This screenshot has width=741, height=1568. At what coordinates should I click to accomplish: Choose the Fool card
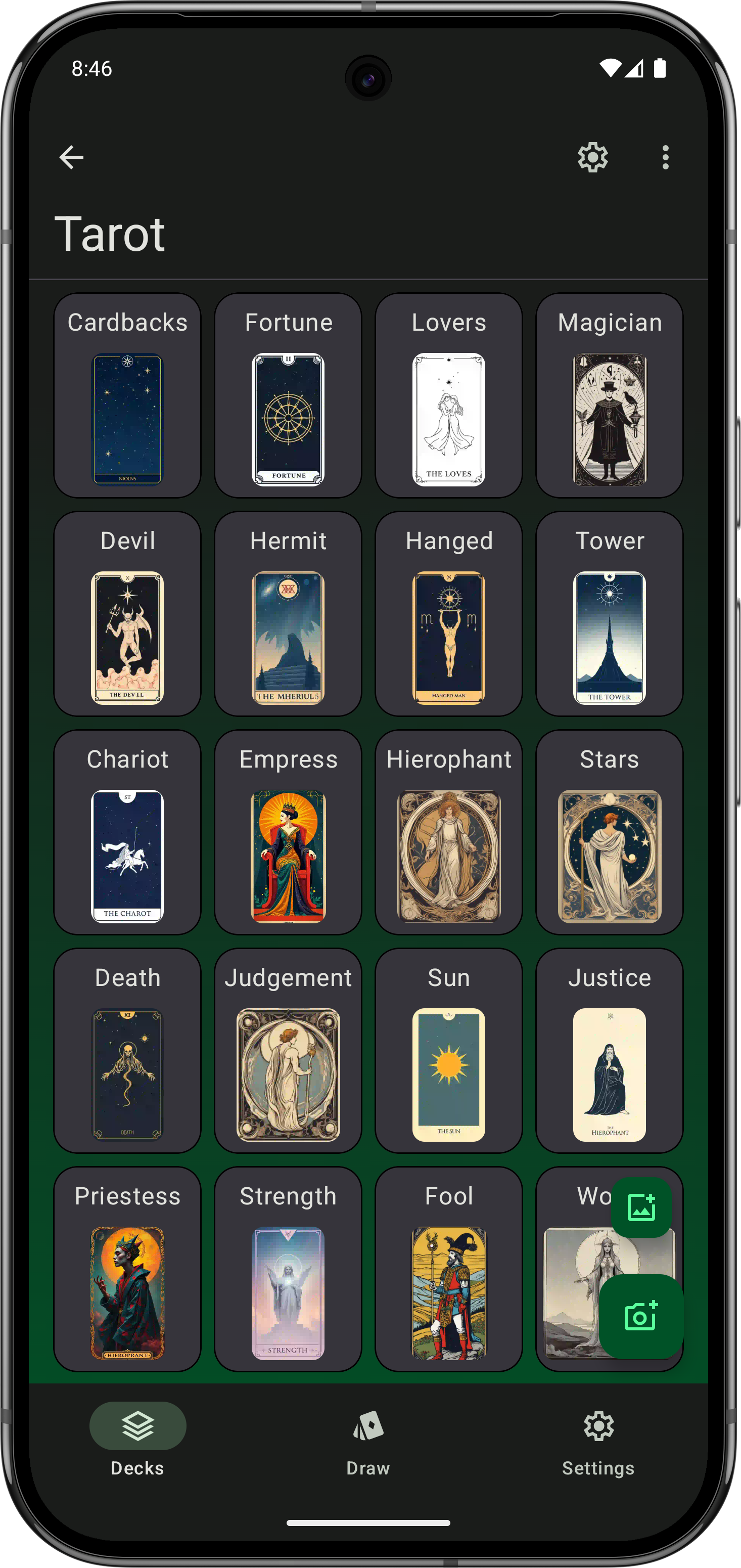pos(448,1269)
